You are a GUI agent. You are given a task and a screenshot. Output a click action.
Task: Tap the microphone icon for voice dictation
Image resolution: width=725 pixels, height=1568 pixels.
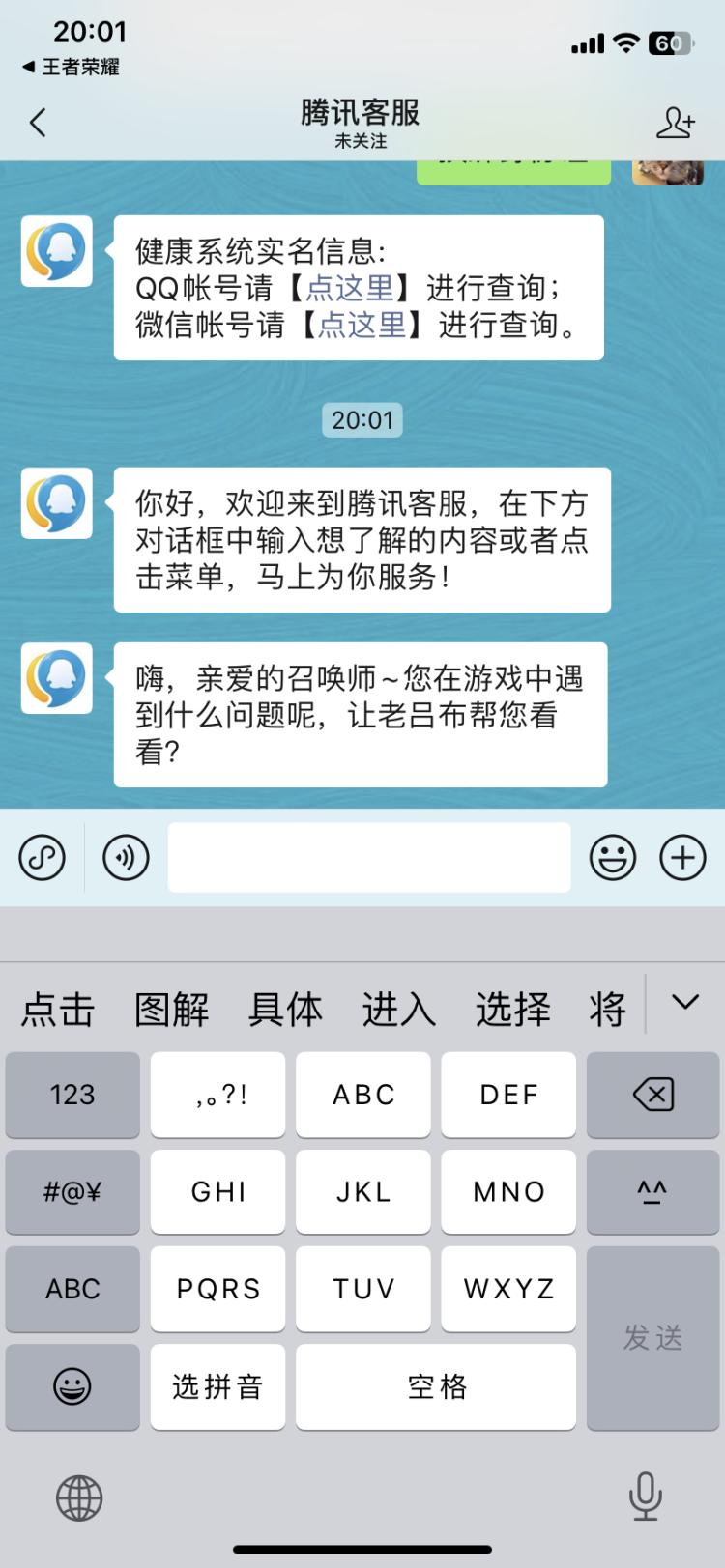[646, 1496]
